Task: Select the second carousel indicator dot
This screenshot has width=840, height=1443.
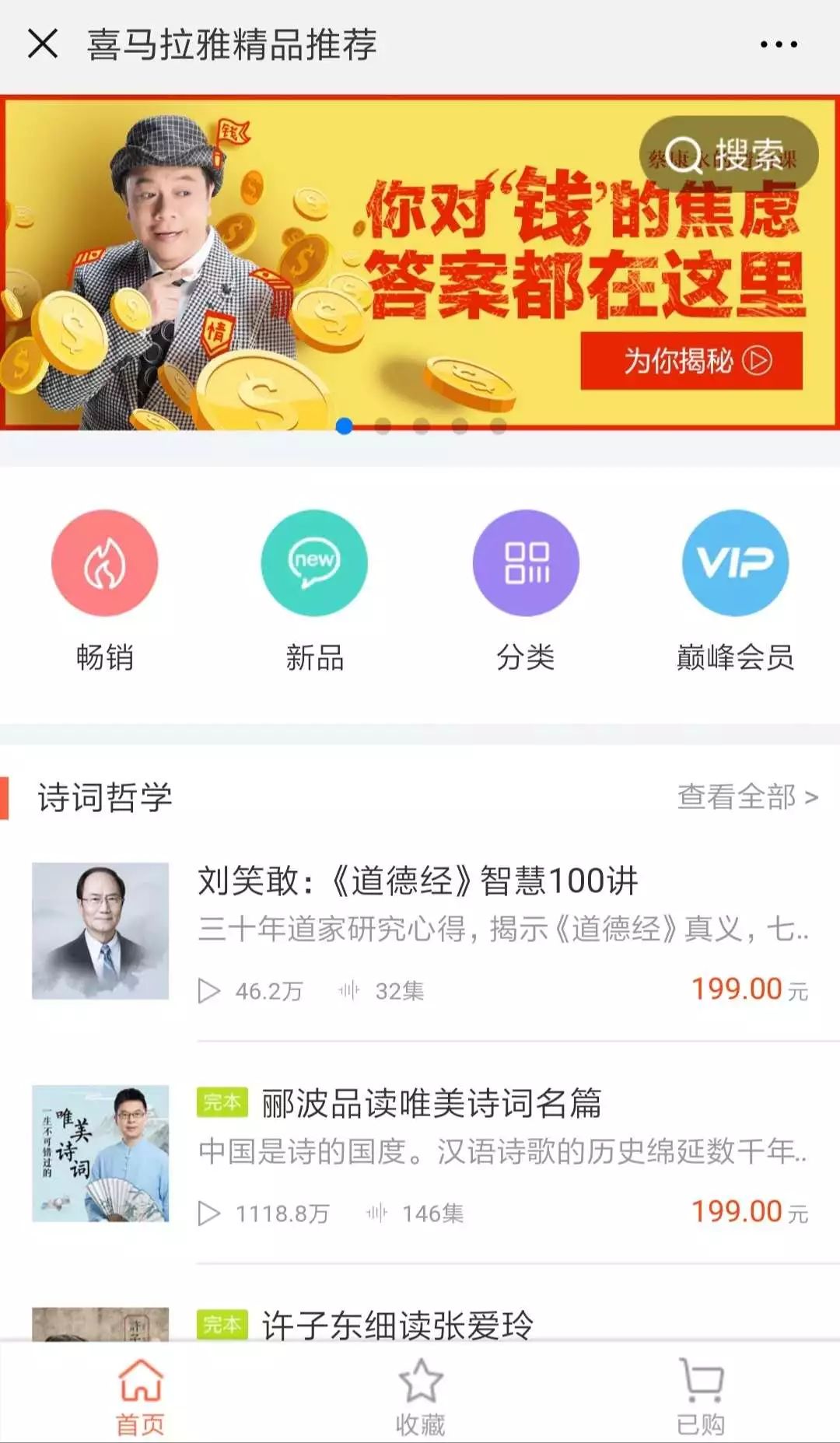Action: [383, 426]
